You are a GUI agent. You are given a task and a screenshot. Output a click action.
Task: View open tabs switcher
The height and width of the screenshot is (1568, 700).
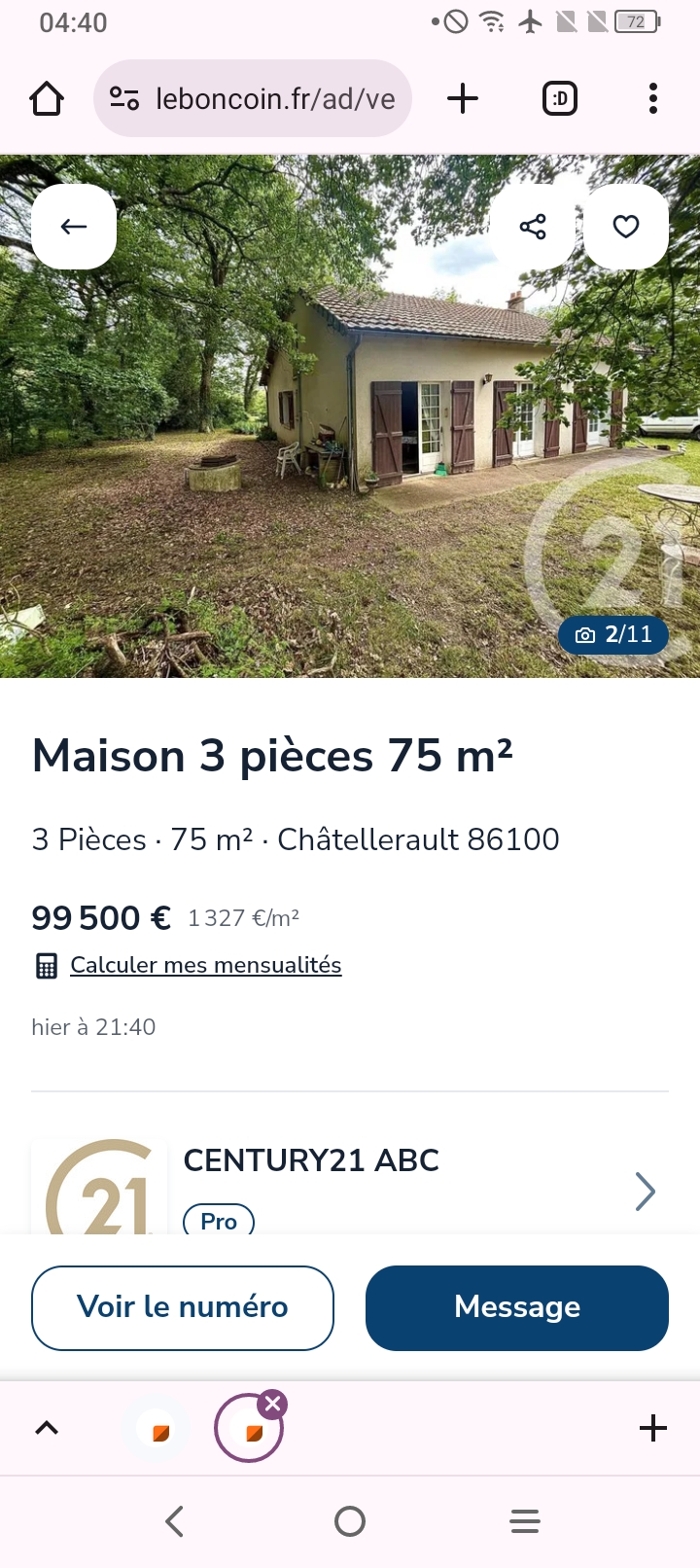coord(559,98)
